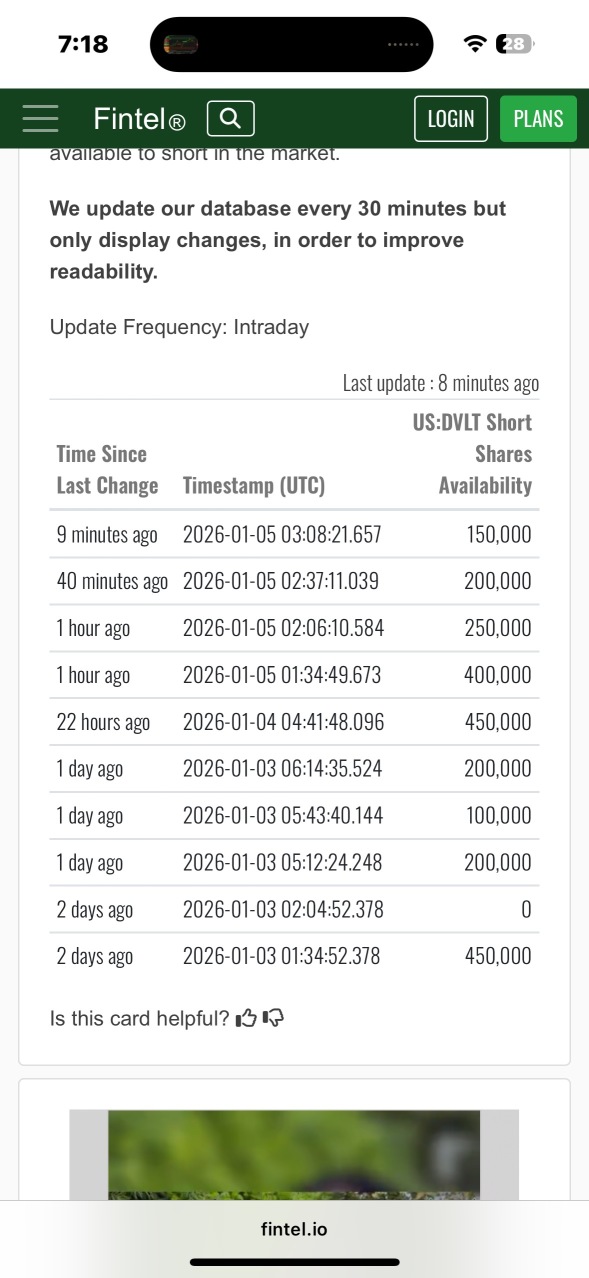Open the image card below the table
Viewport: 589px width, 1278px height.
294,1154
